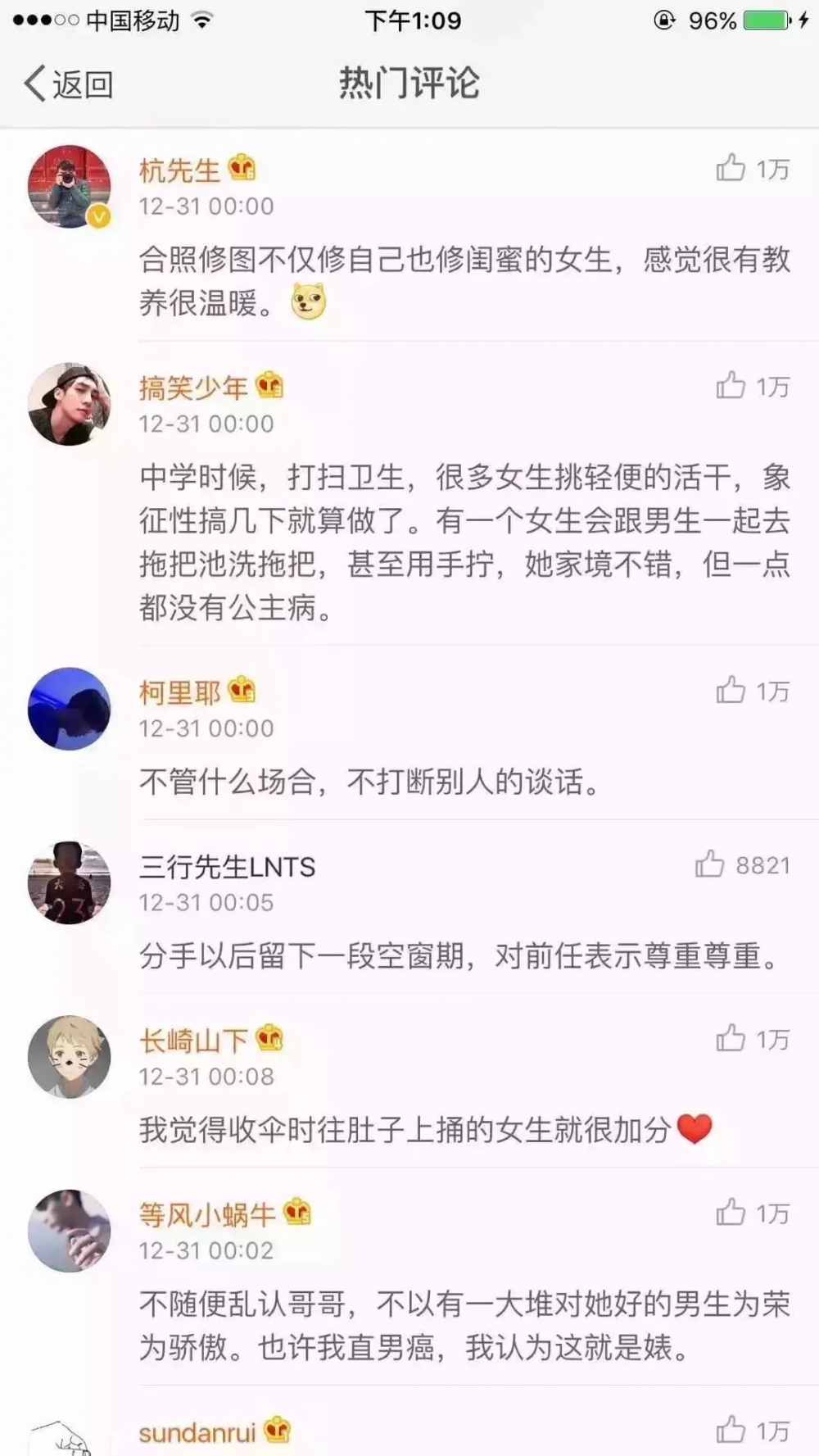View 柯里耶's avatar profile
819x1456 pixels.
coord(70,709)
